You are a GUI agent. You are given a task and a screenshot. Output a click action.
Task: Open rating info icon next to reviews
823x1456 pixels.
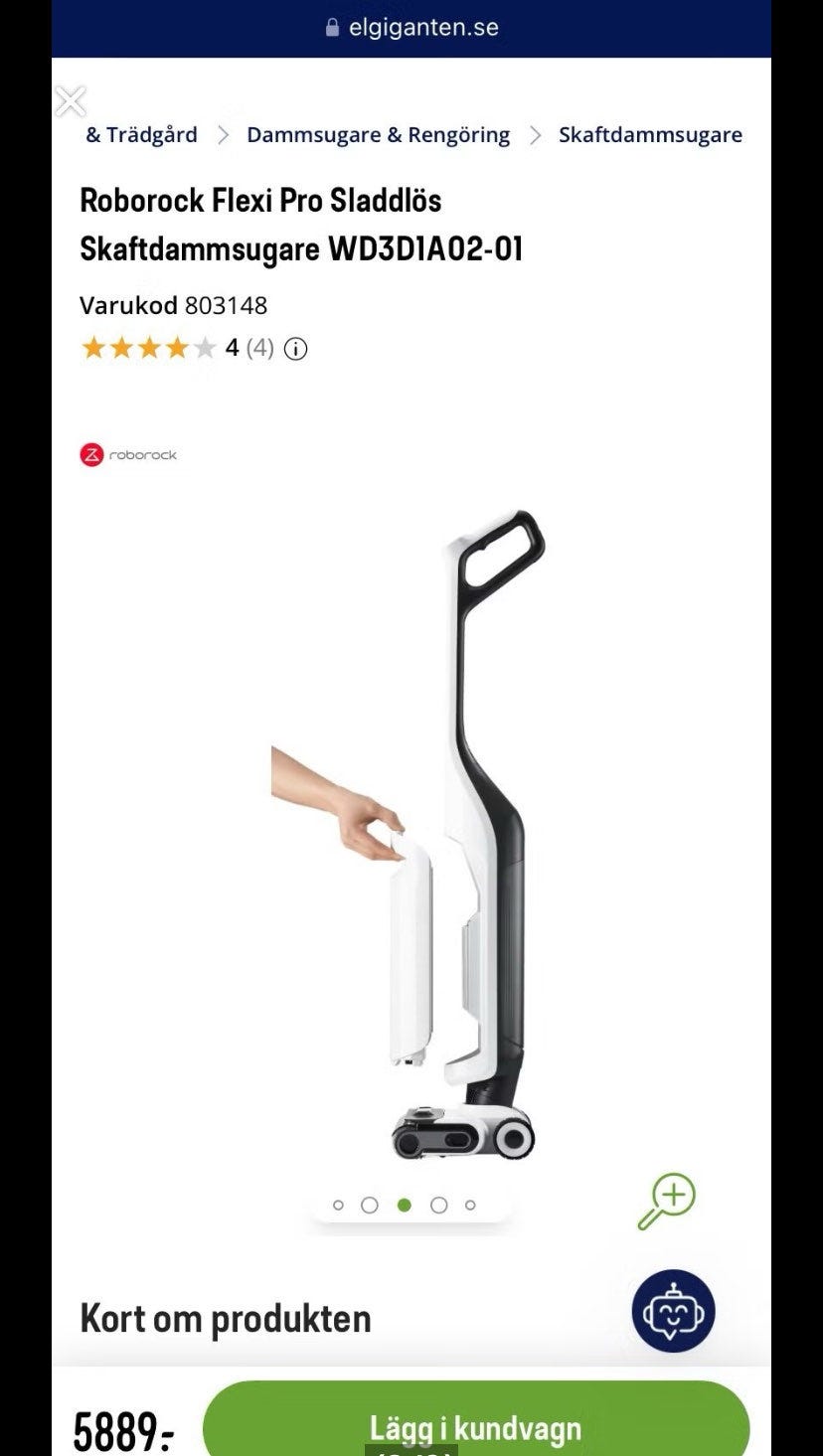(295, 349)
